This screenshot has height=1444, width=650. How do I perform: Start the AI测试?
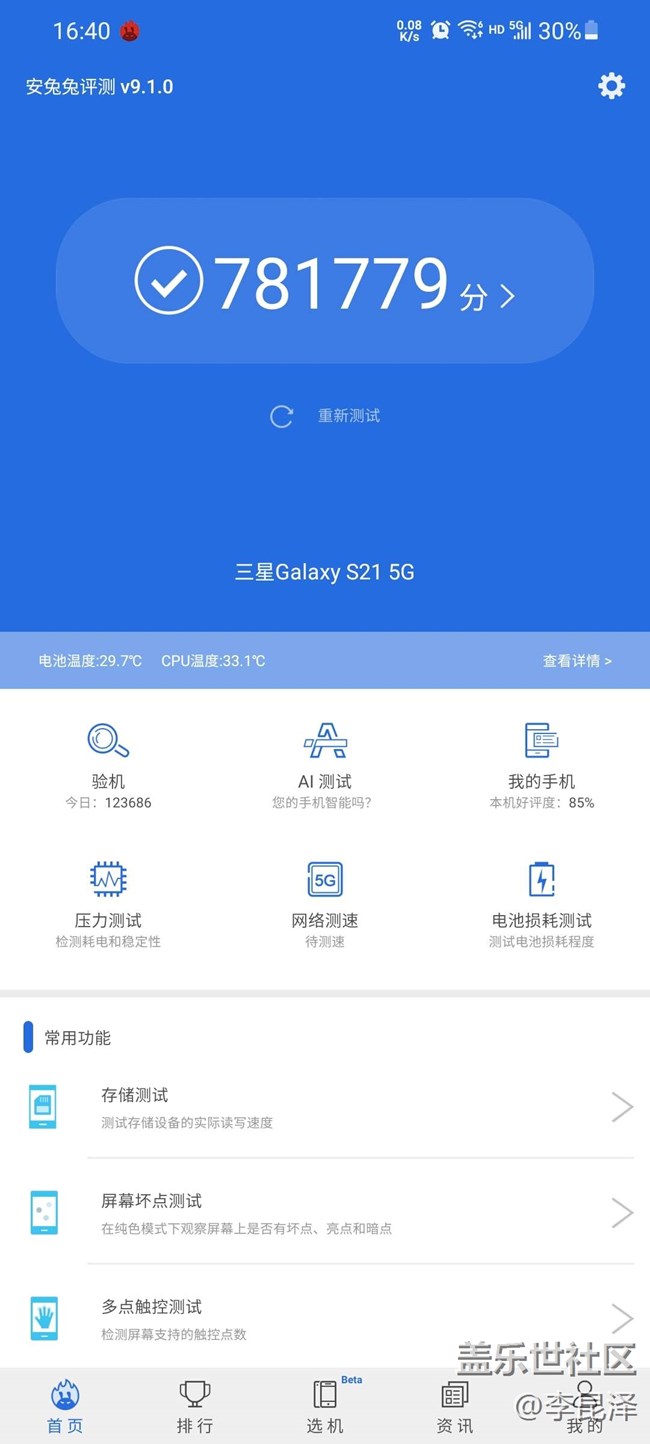click(x=325, y=765)
